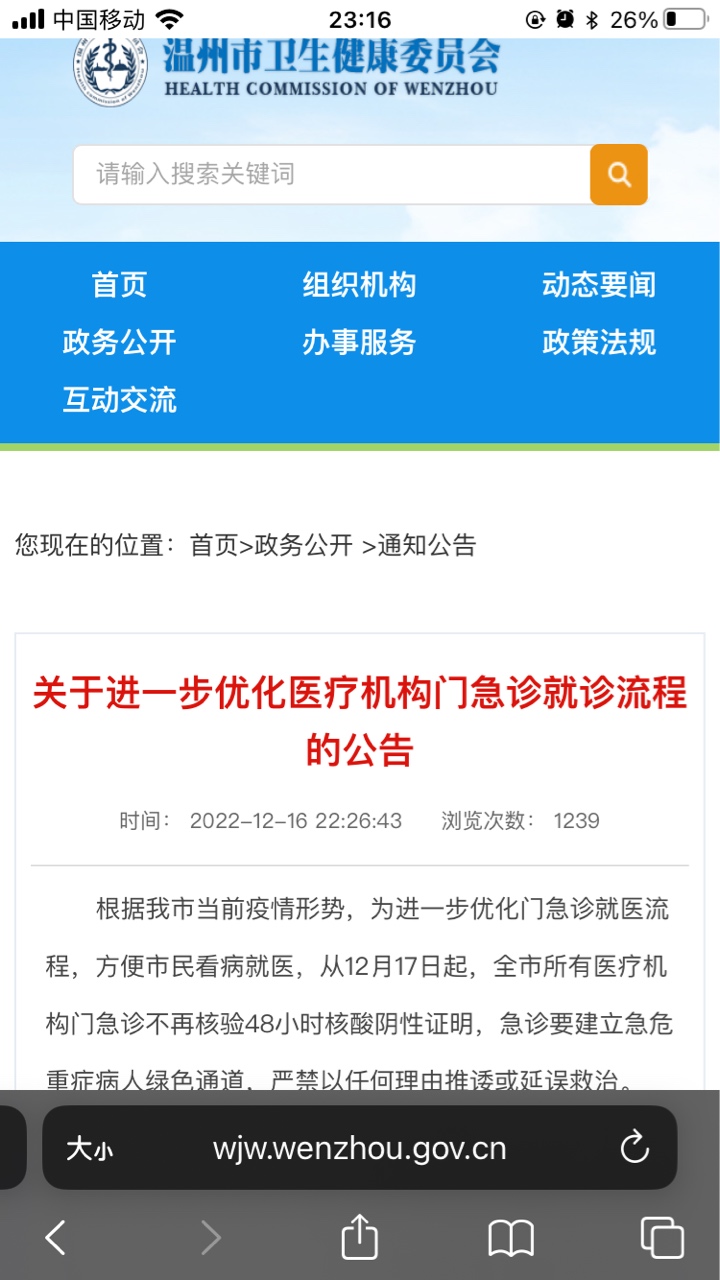The height and width of the screenshot is (1280, 720).
Task: Go to 组织机构 section
Action: tap(359, 285)
